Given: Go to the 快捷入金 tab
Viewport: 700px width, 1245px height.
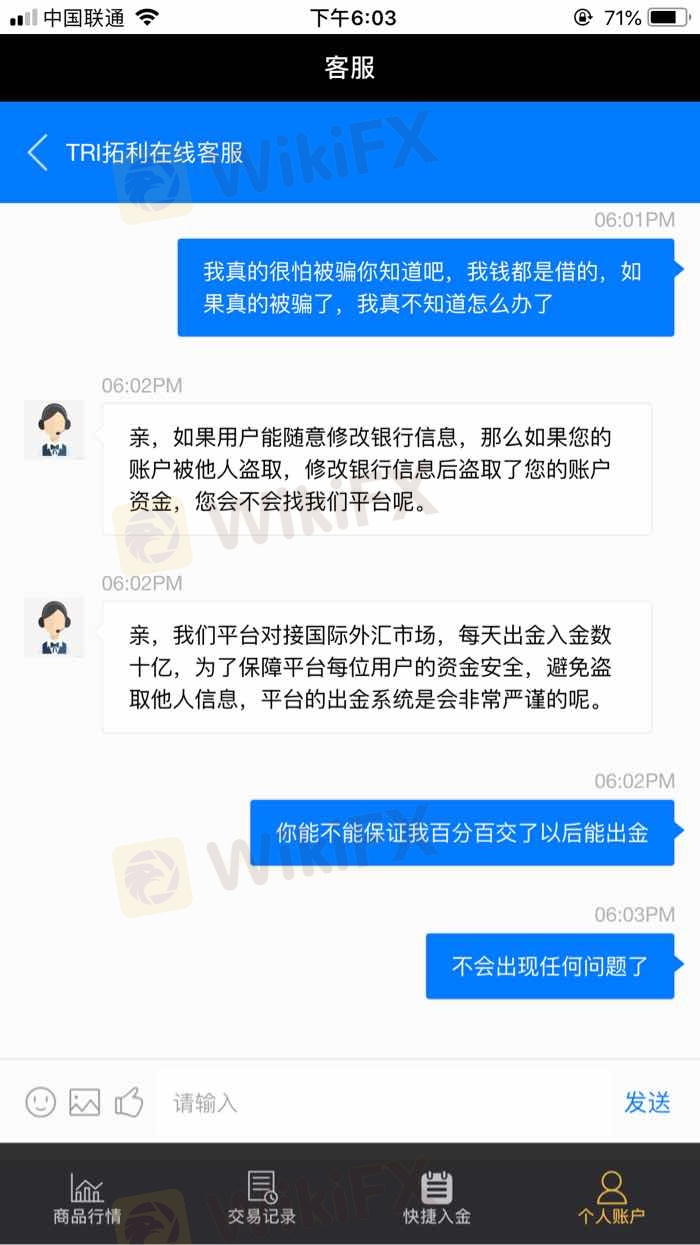Looking at the screenshot, I should coord(437,1199).
